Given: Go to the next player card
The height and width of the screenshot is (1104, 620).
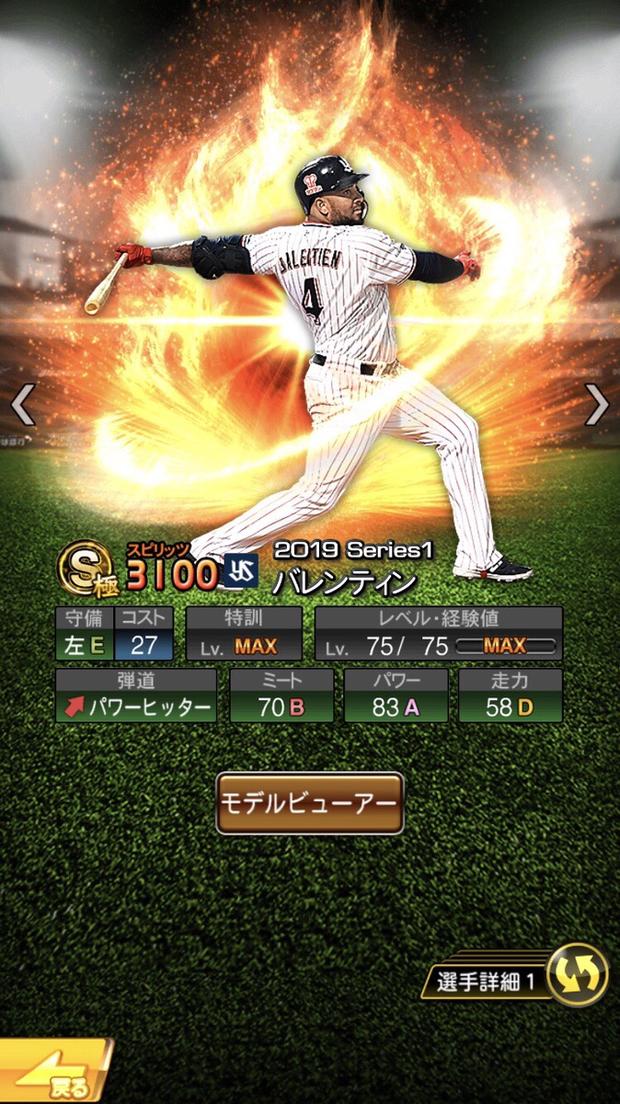Looking at the screenshot, I should 597,405.
